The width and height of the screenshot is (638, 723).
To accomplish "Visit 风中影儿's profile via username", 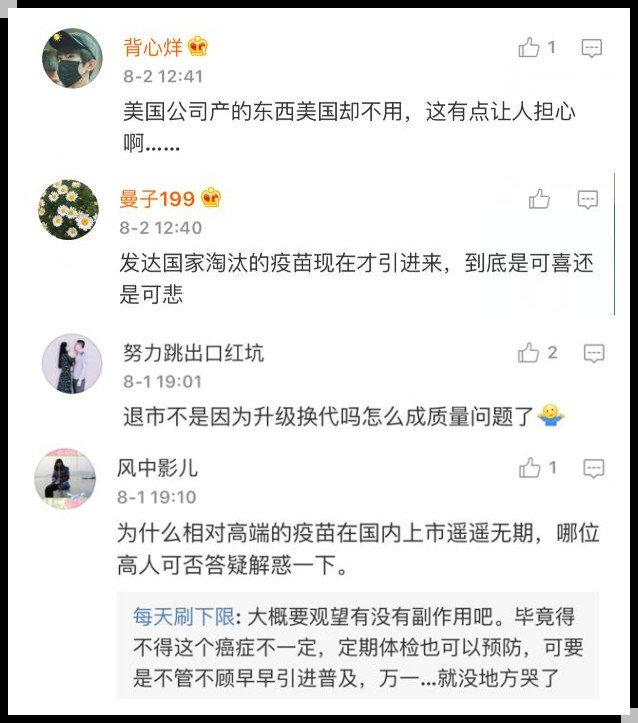I will click(157, 468).
